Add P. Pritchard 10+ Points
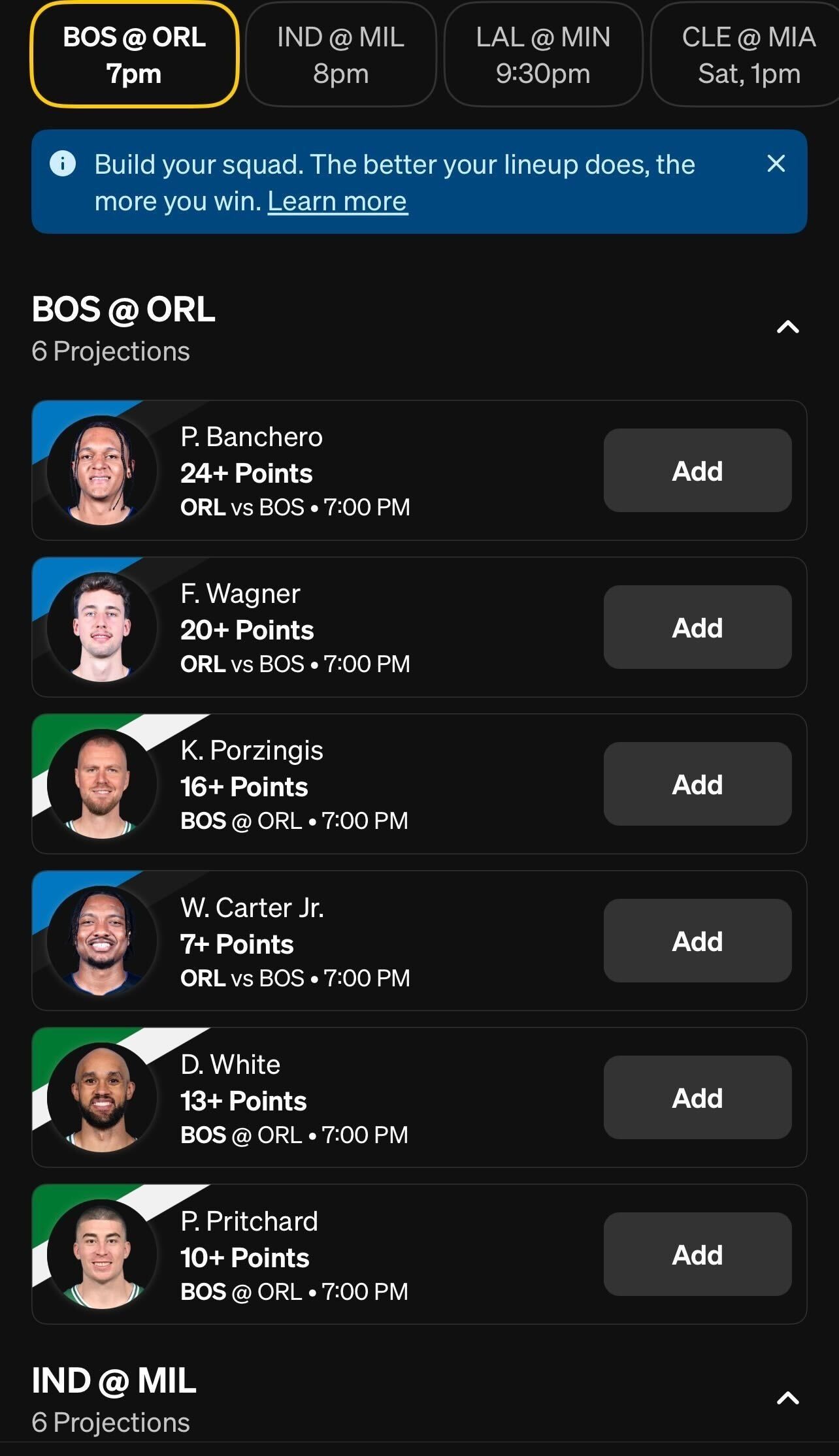Image resolution: width=839 pixels, height=1456 pixels. (697, 1254)
